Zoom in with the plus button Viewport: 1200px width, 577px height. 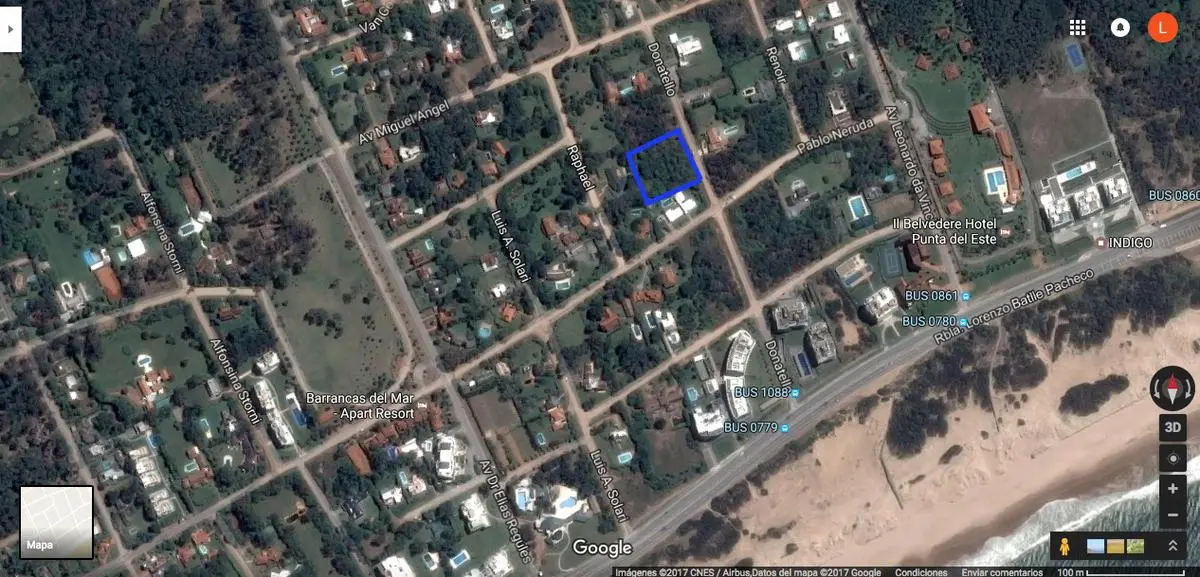click(1172, 489)
